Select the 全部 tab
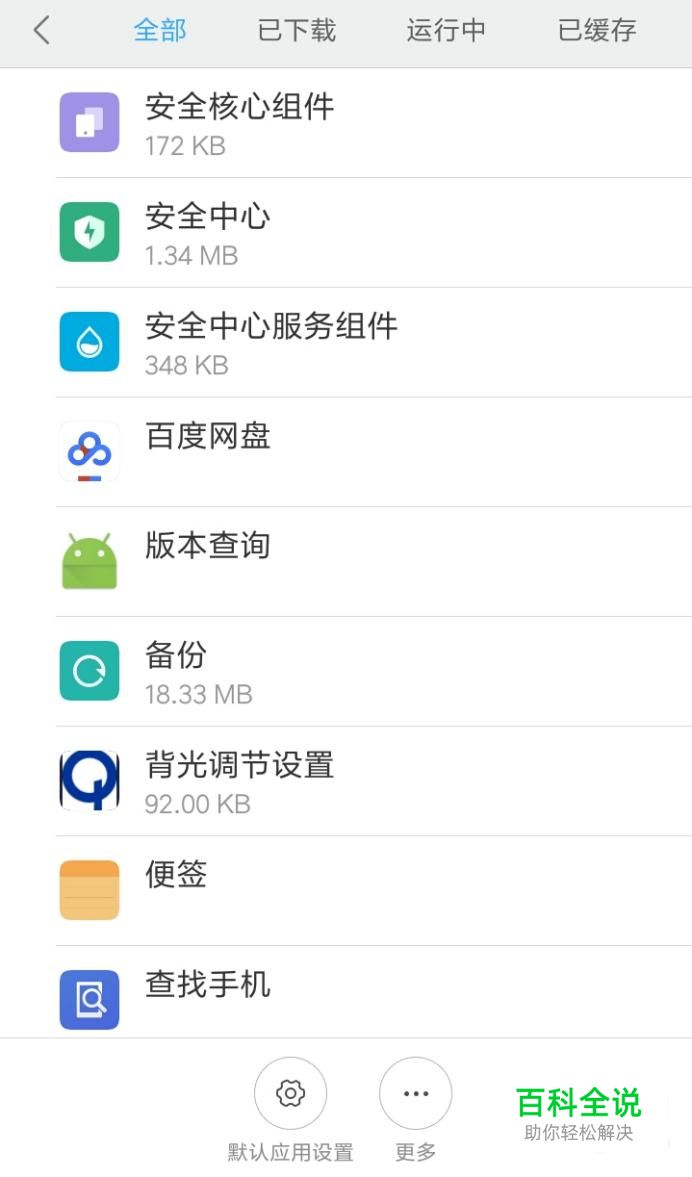Image resolution: width=692 pixels, height=1177 pixels. (x=160, y=31)
